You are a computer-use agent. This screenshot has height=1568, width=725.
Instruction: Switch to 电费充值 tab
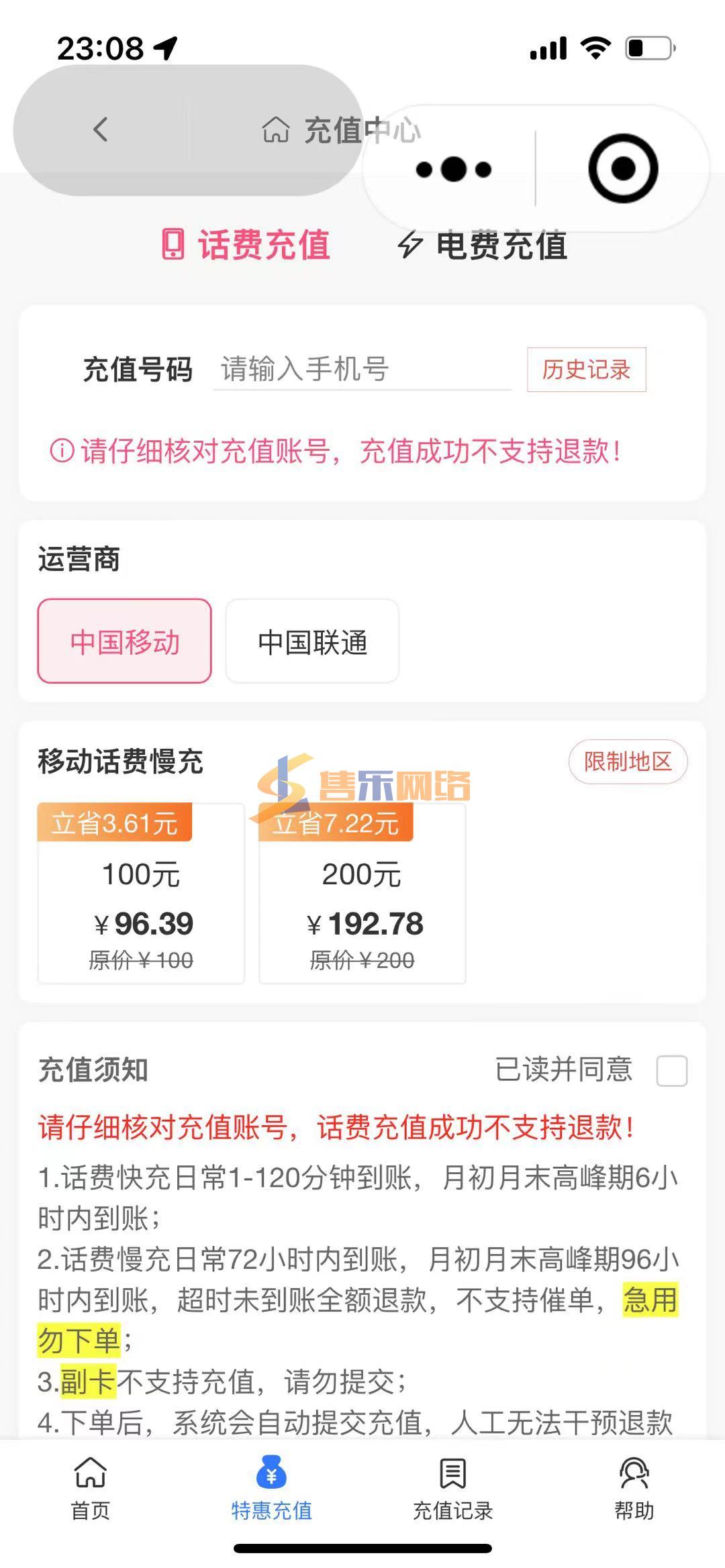pos(482,245)
